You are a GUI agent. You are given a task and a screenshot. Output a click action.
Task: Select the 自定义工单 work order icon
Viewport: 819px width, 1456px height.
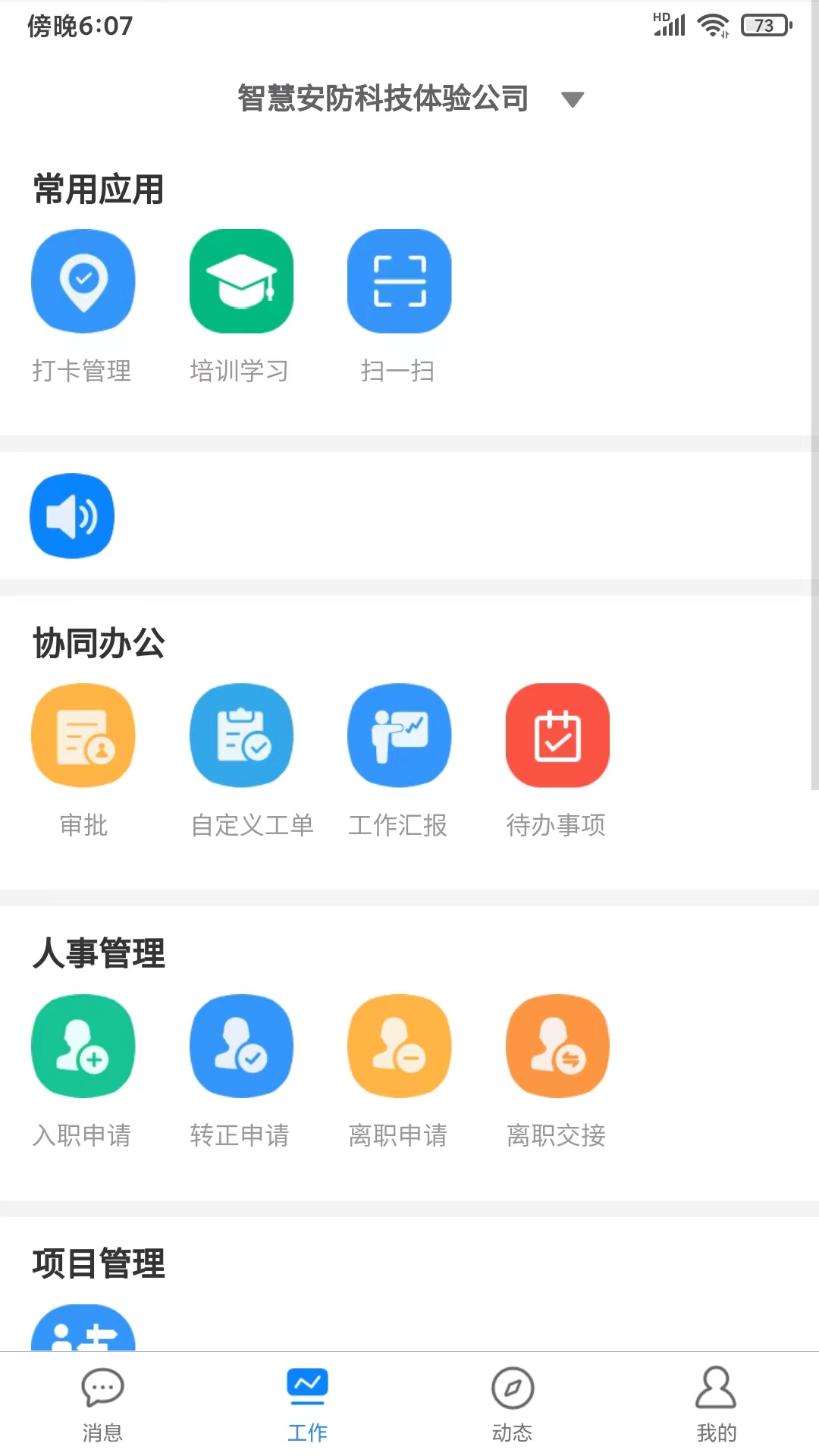click(x=241, y=734)
